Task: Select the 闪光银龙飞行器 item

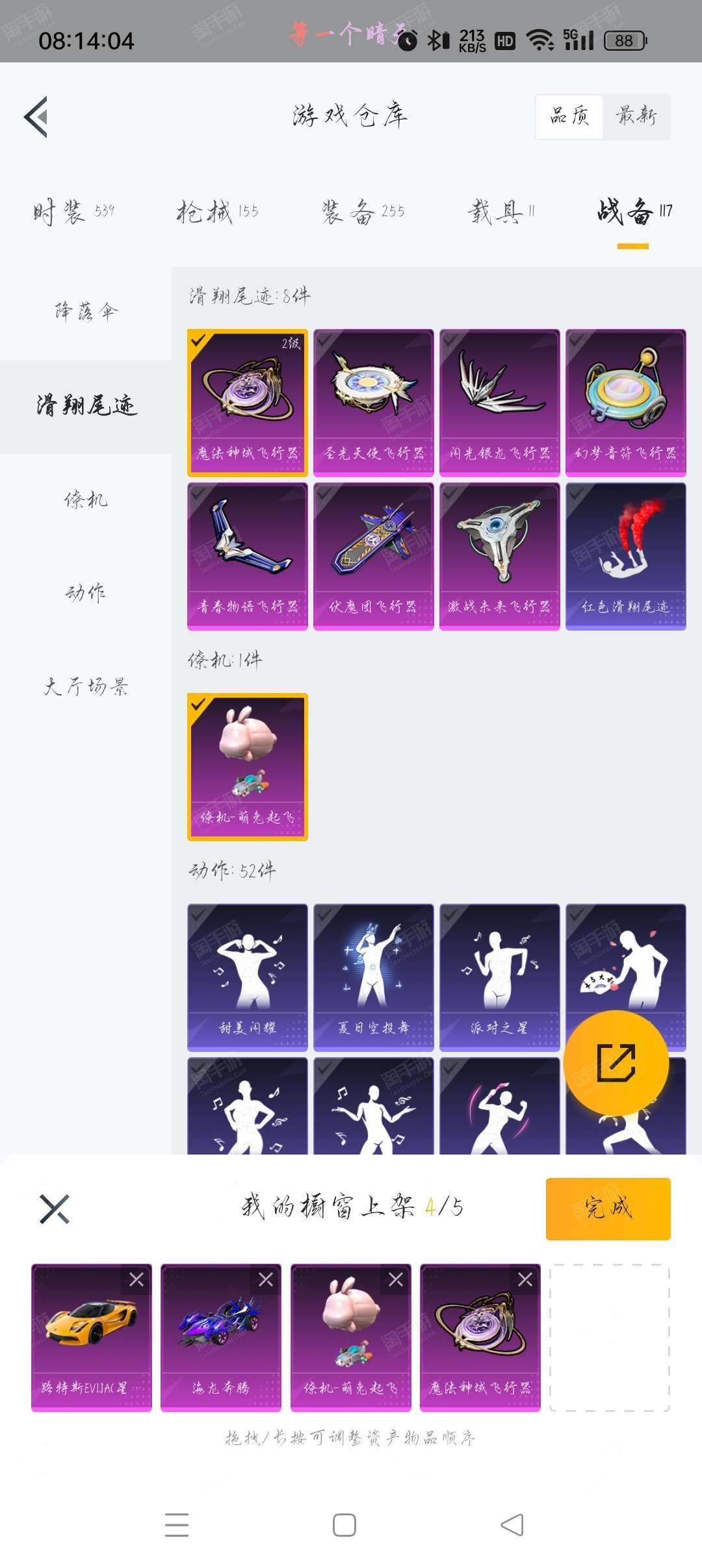Action: pyautogui.click(x=499, y=402)
